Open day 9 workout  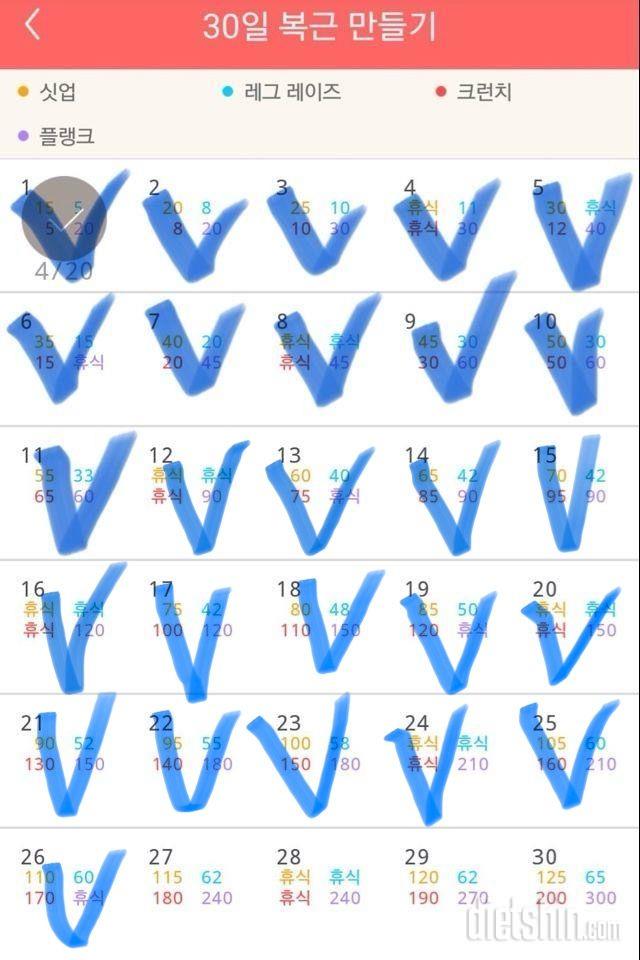coord(448,358)
